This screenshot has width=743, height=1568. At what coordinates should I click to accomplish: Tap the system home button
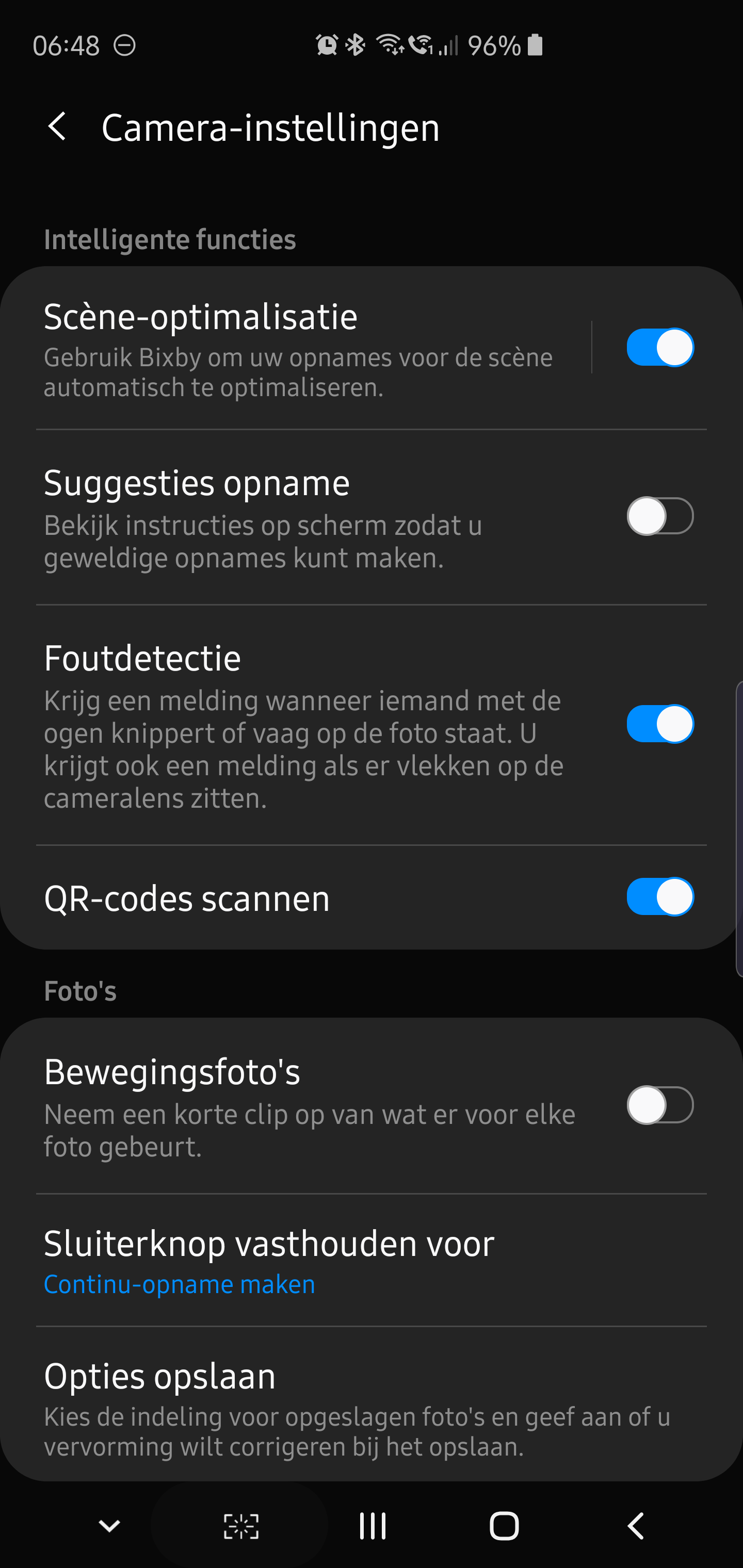pos(504,1526)
